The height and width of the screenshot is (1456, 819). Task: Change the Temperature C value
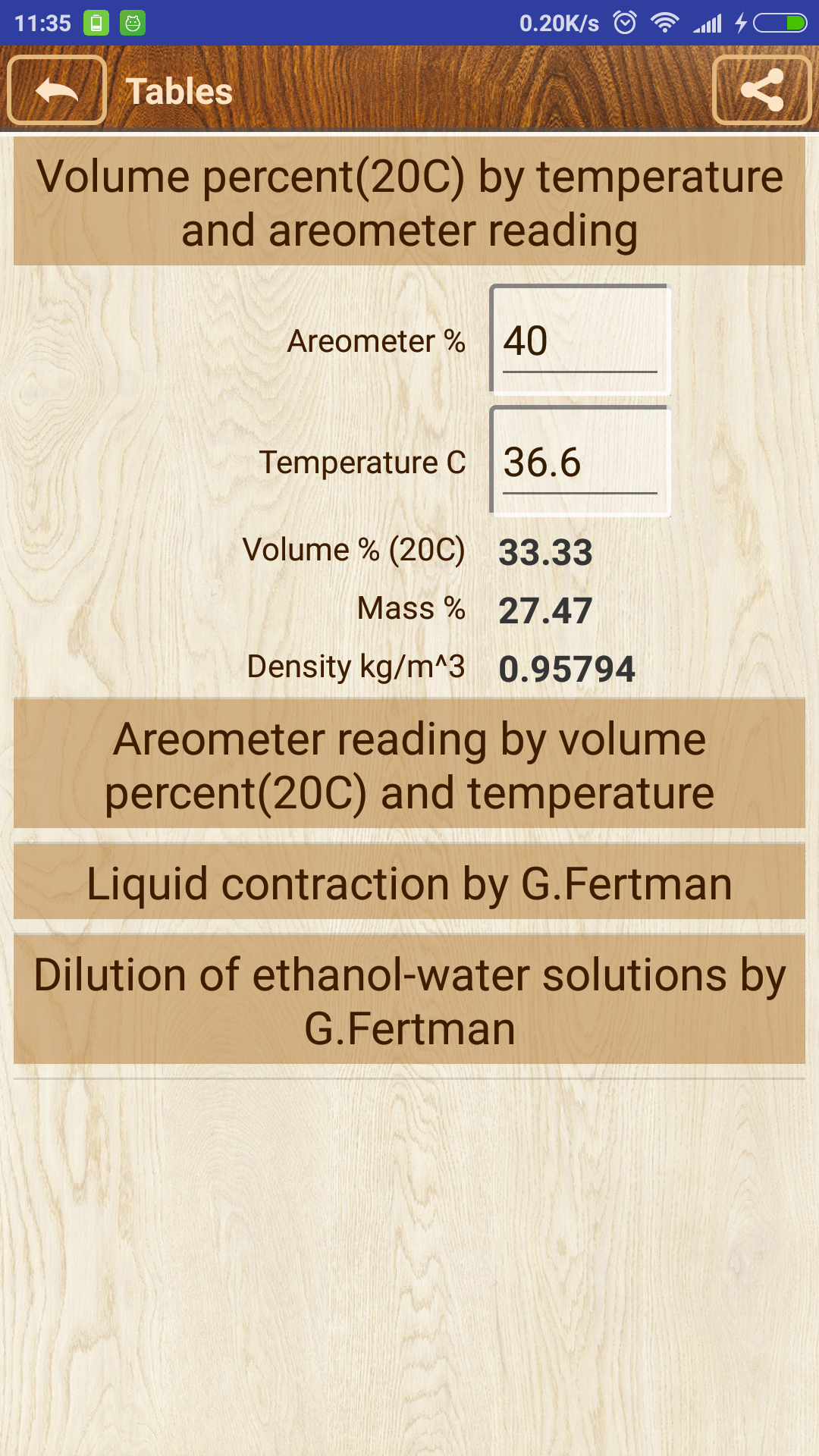click(x=579, y=463)
